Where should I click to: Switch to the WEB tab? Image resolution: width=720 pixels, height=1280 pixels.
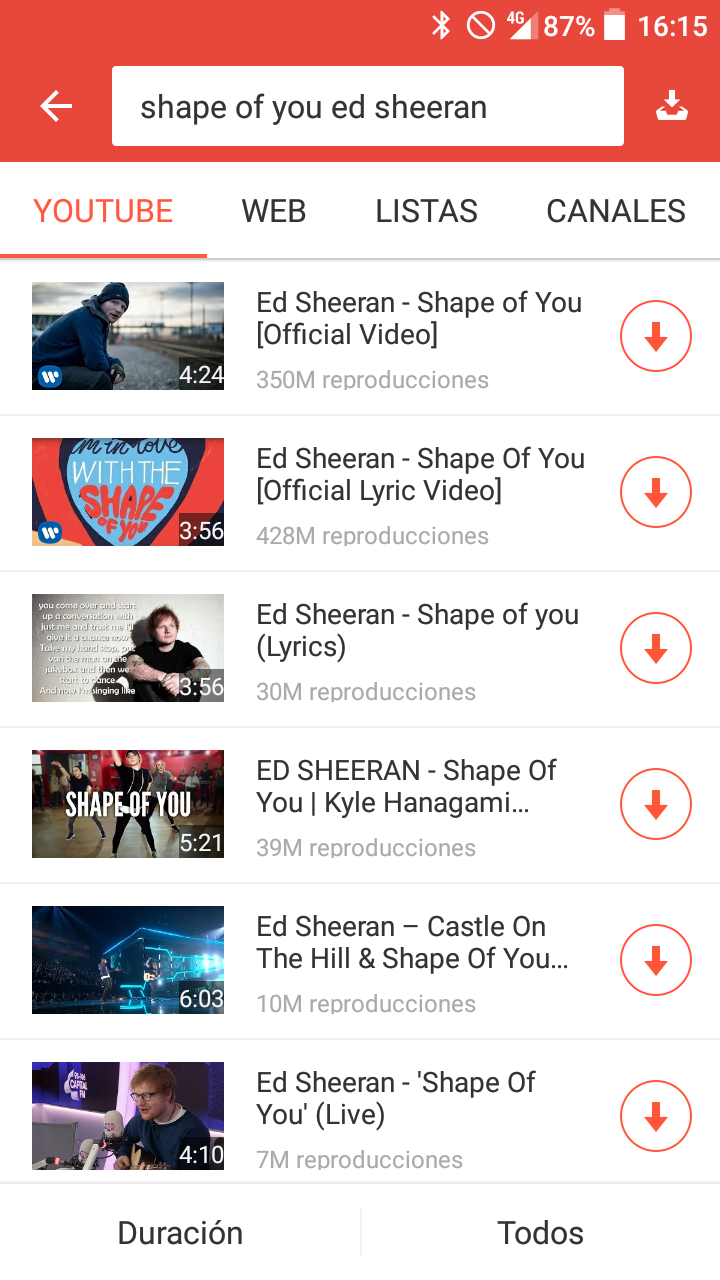coord(273,211)
